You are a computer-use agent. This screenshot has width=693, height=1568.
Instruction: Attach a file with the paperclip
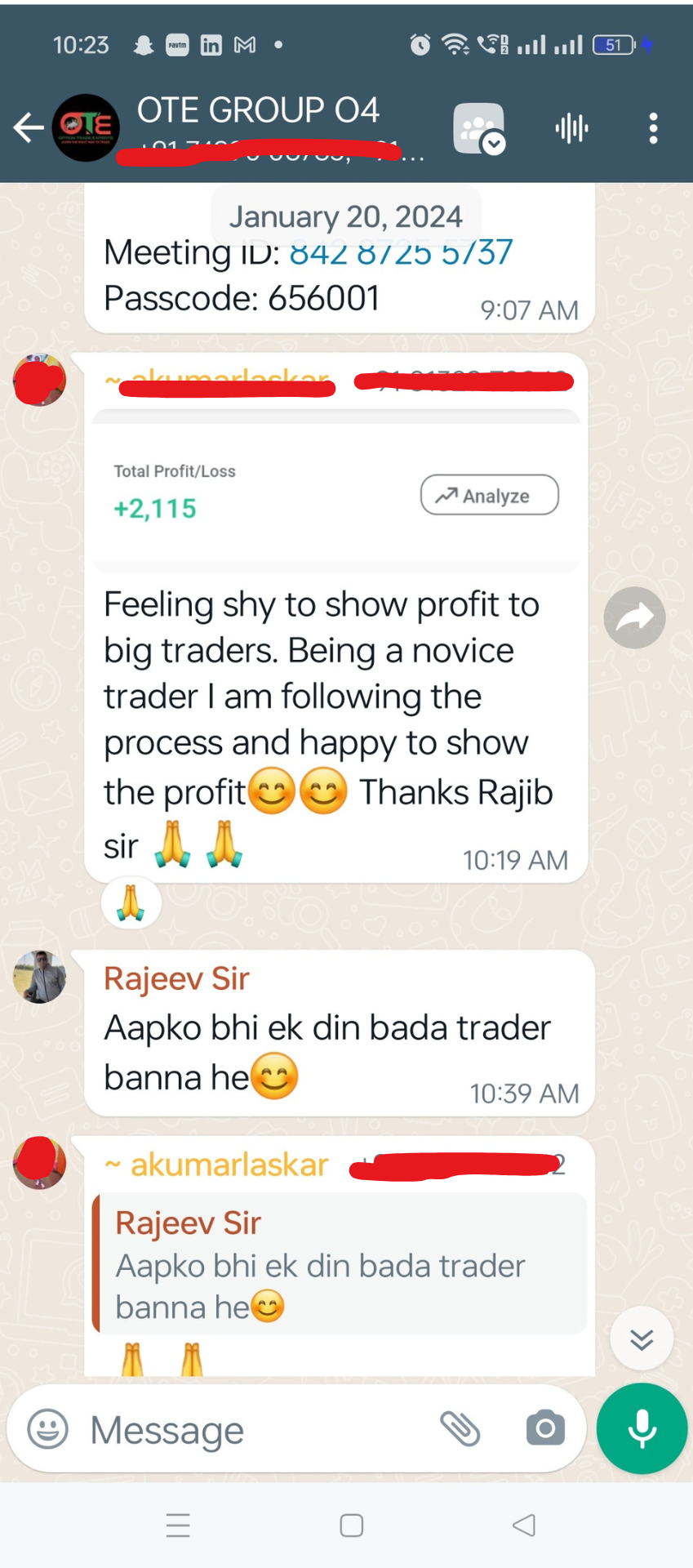click(460, 1428)
